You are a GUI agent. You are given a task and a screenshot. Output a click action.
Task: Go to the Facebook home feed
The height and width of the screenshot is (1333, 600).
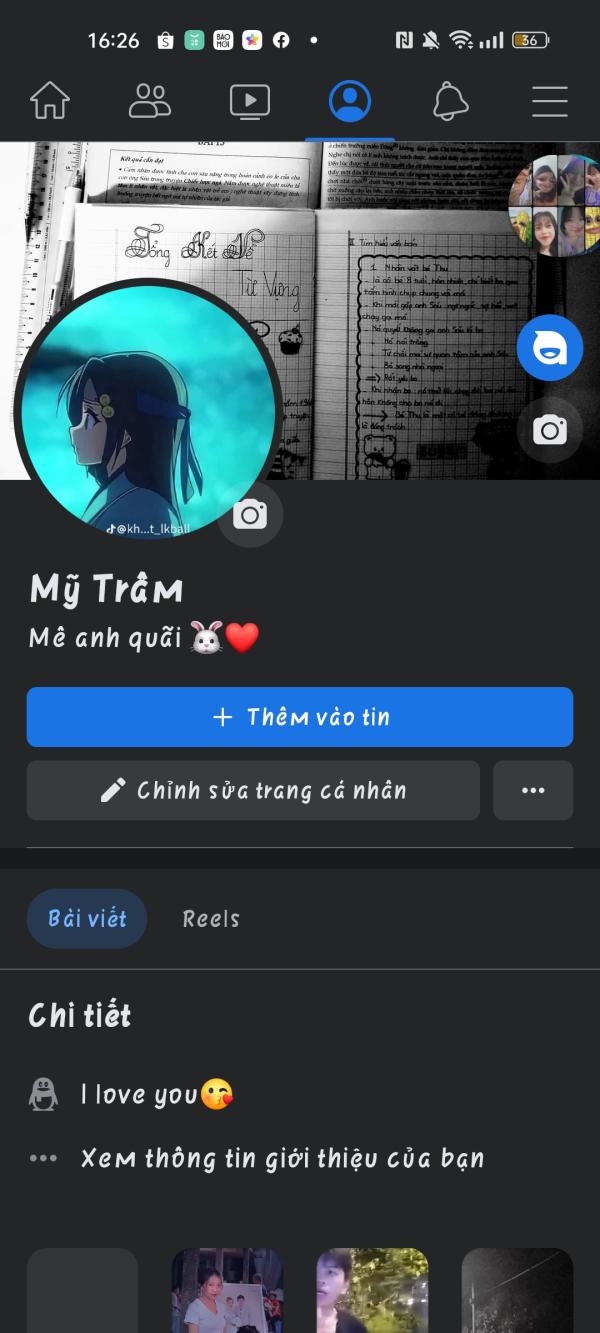(50, 101)
